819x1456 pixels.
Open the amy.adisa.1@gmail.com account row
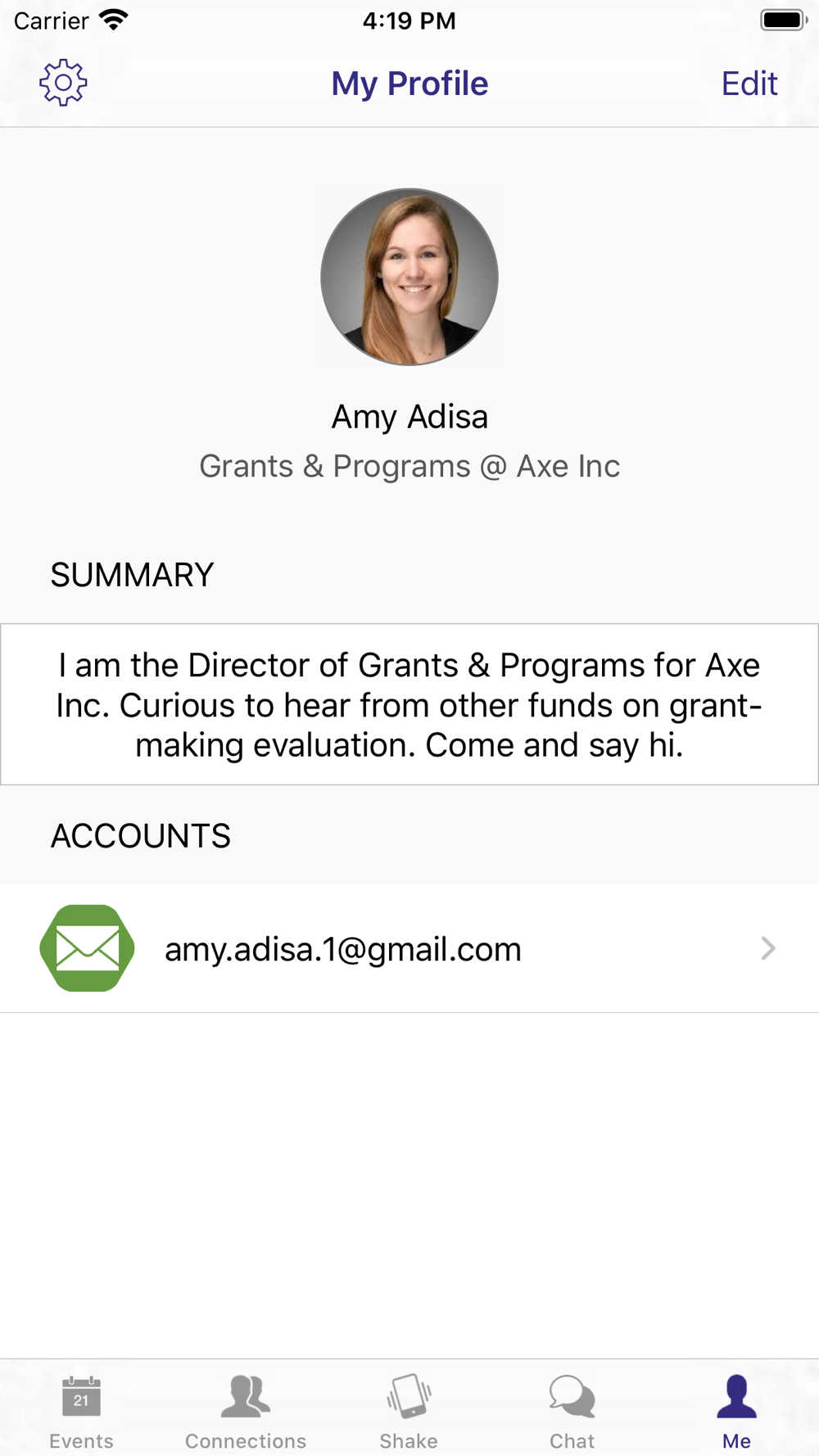(409, 948)
